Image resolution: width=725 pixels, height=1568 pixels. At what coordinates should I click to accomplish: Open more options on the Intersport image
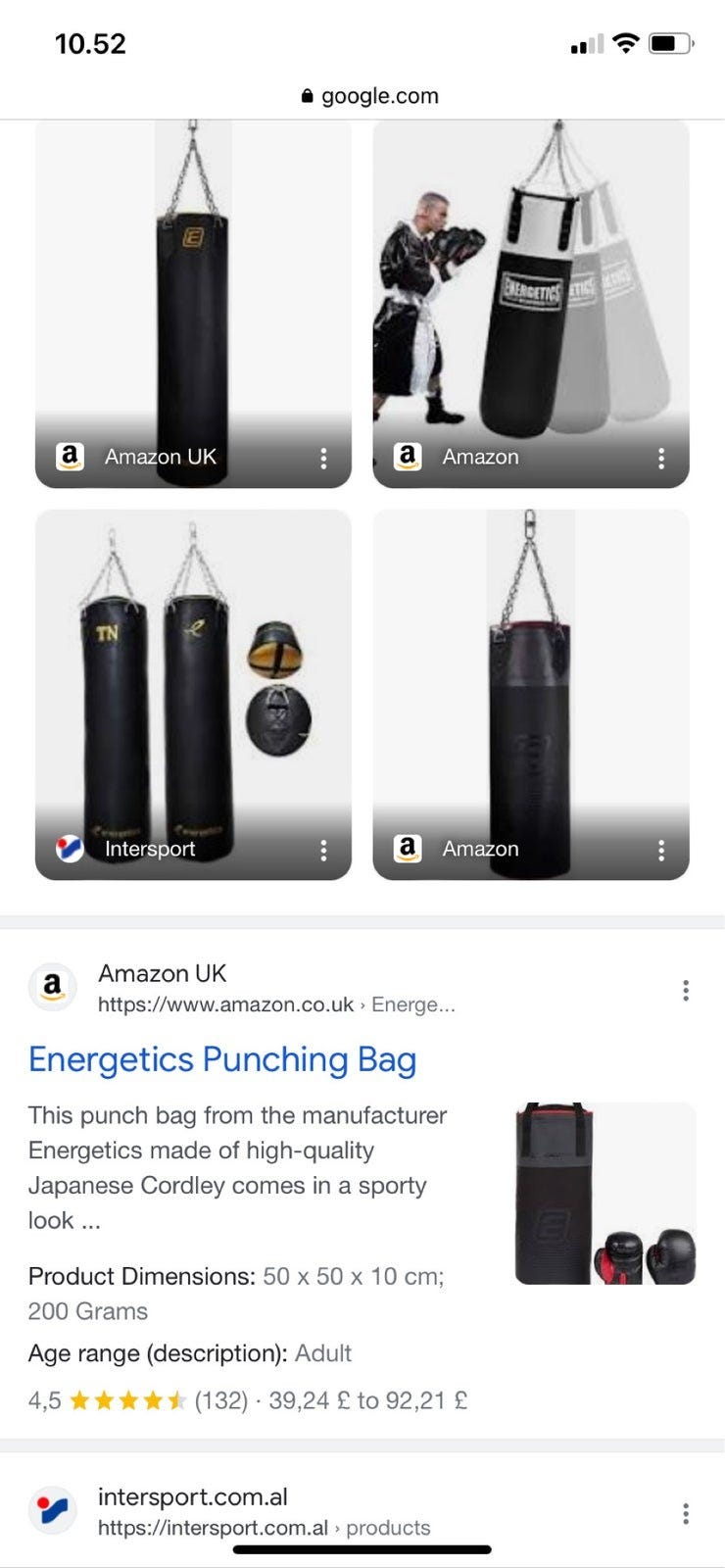(324, 850)
